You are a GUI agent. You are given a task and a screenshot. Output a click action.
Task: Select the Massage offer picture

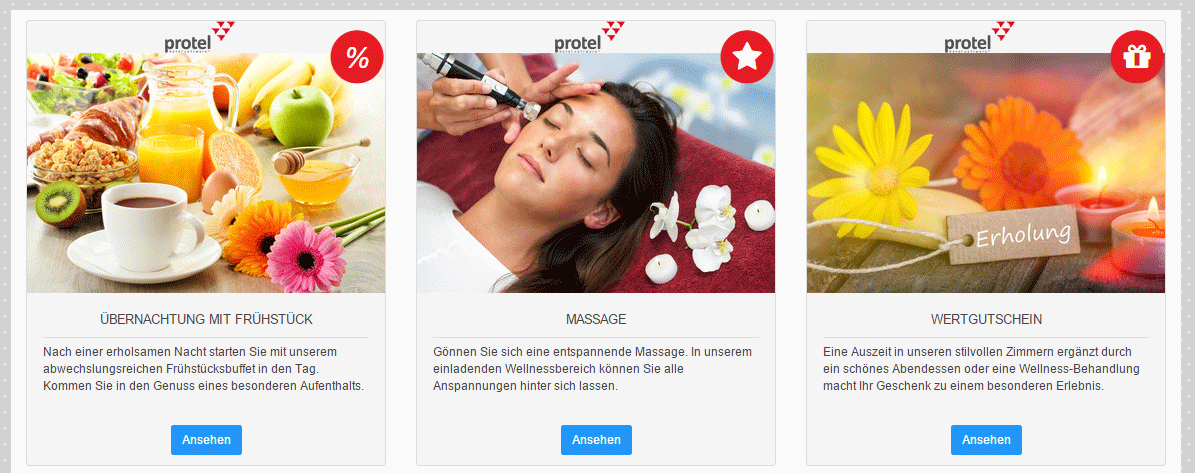tap(596, 172)
